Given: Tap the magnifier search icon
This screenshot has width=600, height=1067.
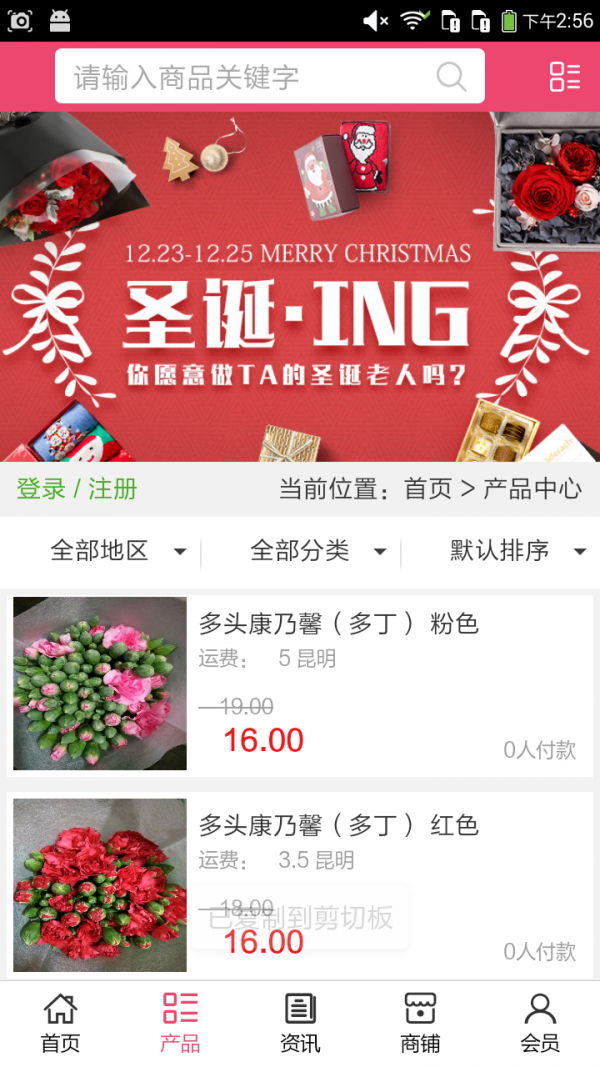Looking at the screenshot, I should point(451,77).
